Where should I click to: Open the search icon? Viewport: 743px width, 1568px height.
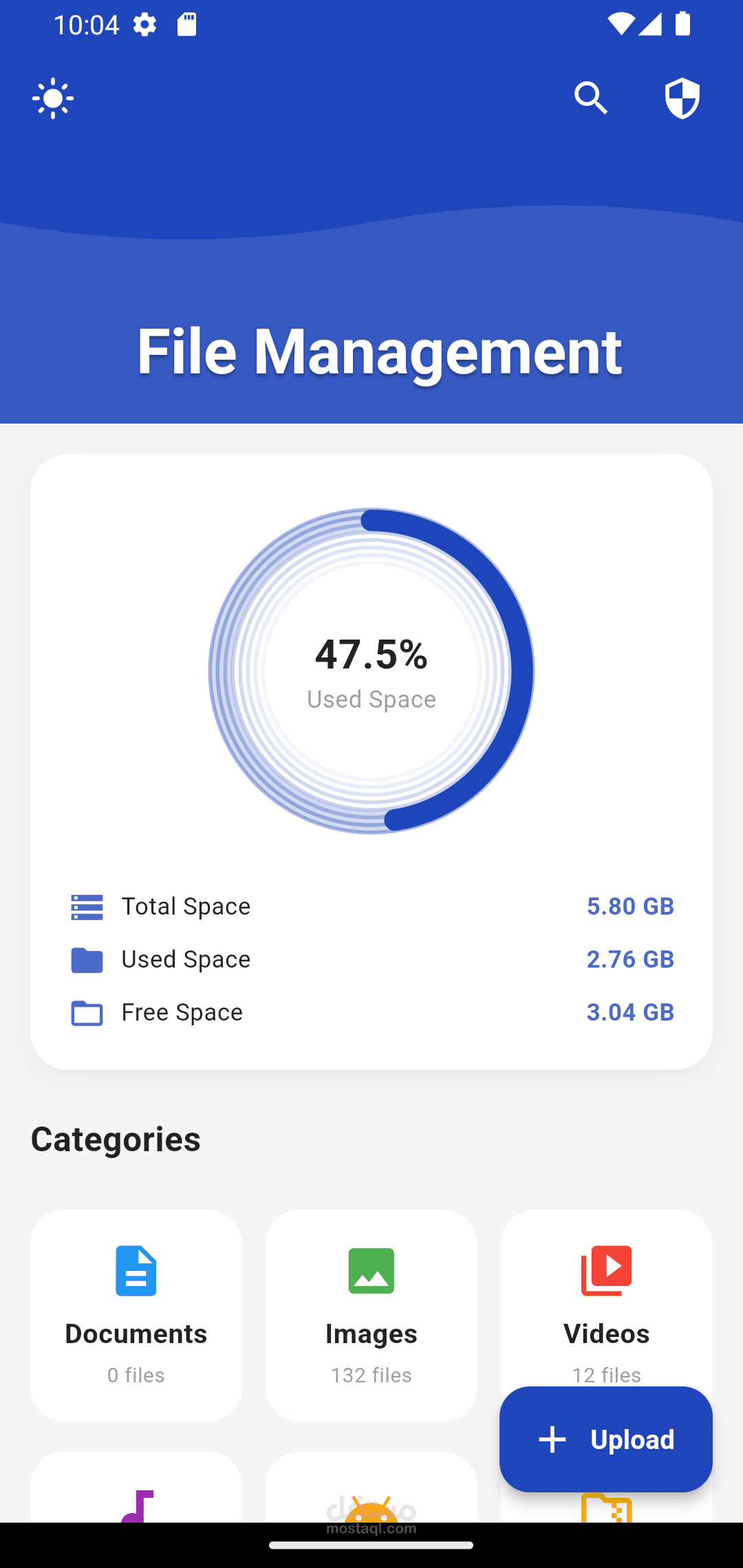pyautogui.click(x=591, y=98)
